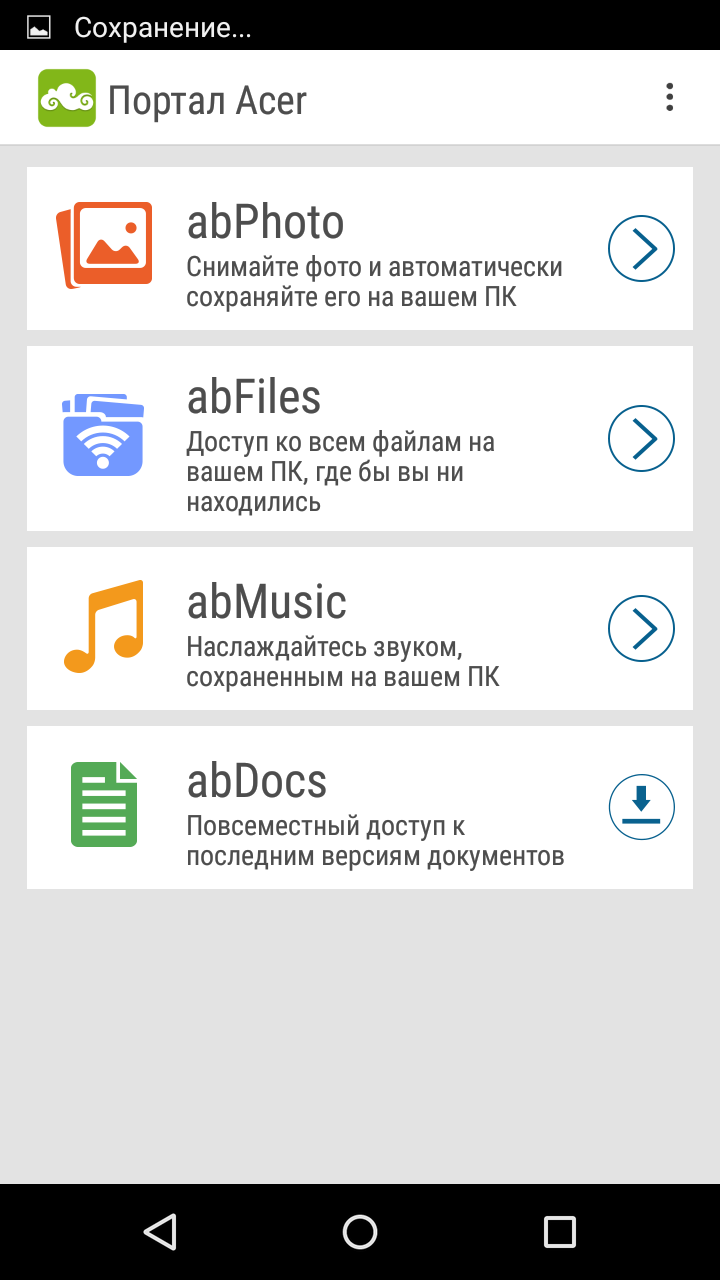This screenshot has height=1280, width=720.
Task: Go back with the system back button
Action: (160, 1231)
